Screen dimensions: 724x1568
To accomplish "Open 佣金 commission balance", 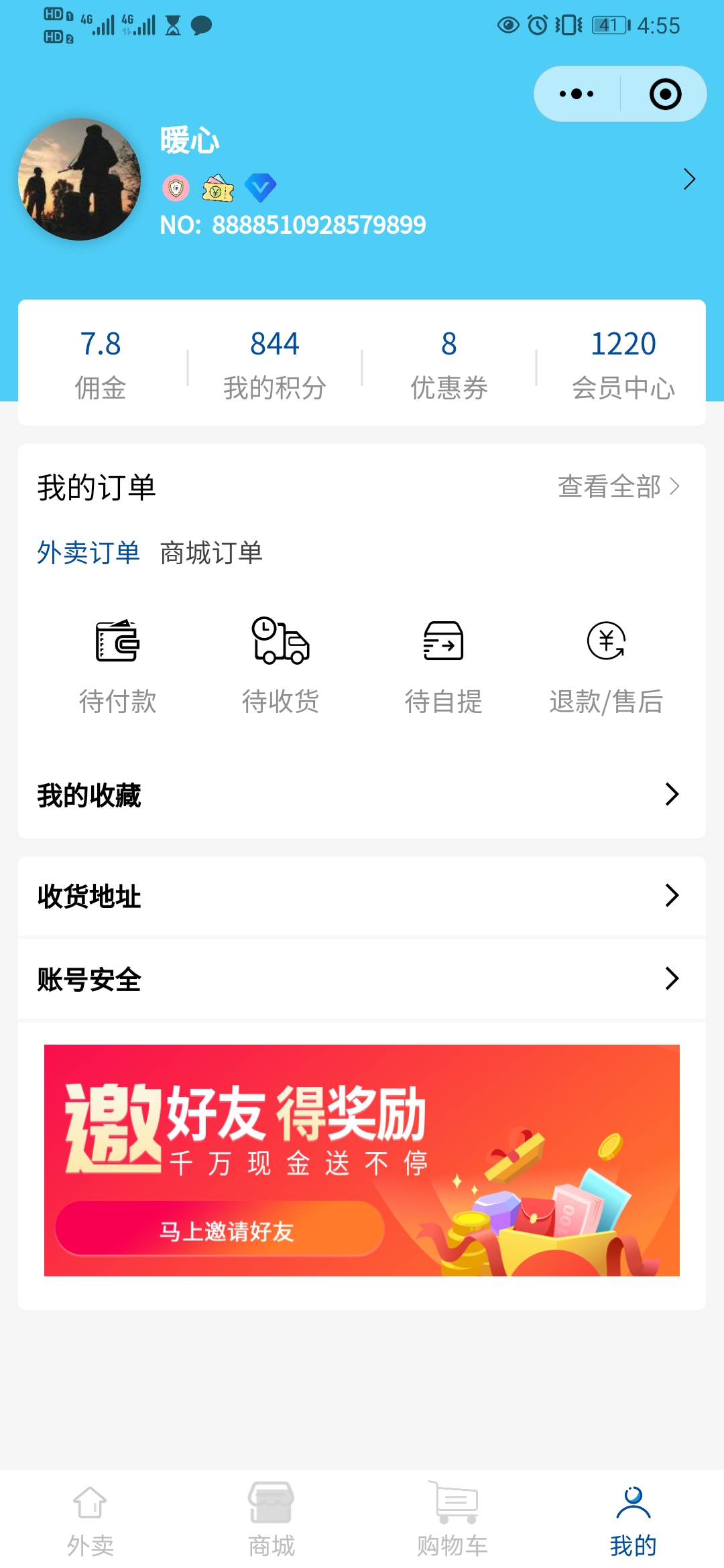I will (101, 365).
